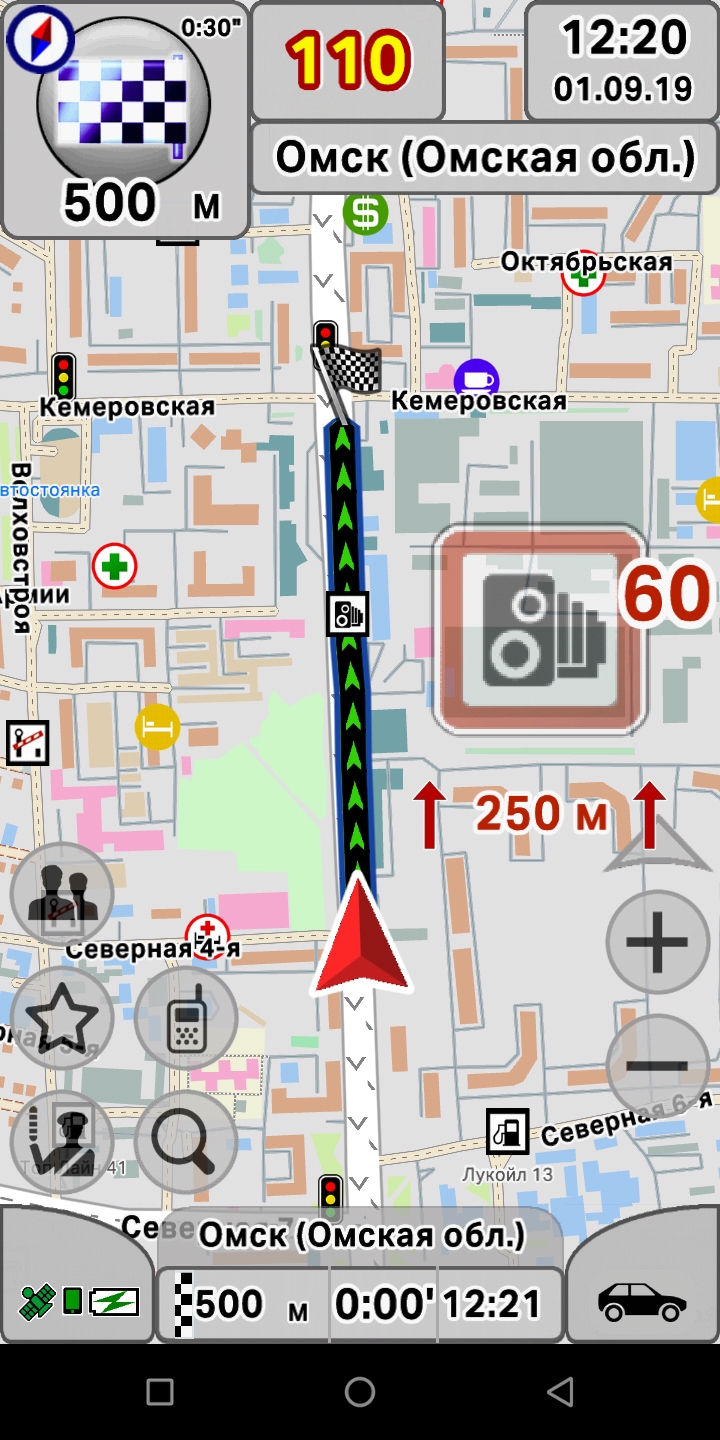
Task: Tap the speed camera marker on route
Action: coord(348,613)
